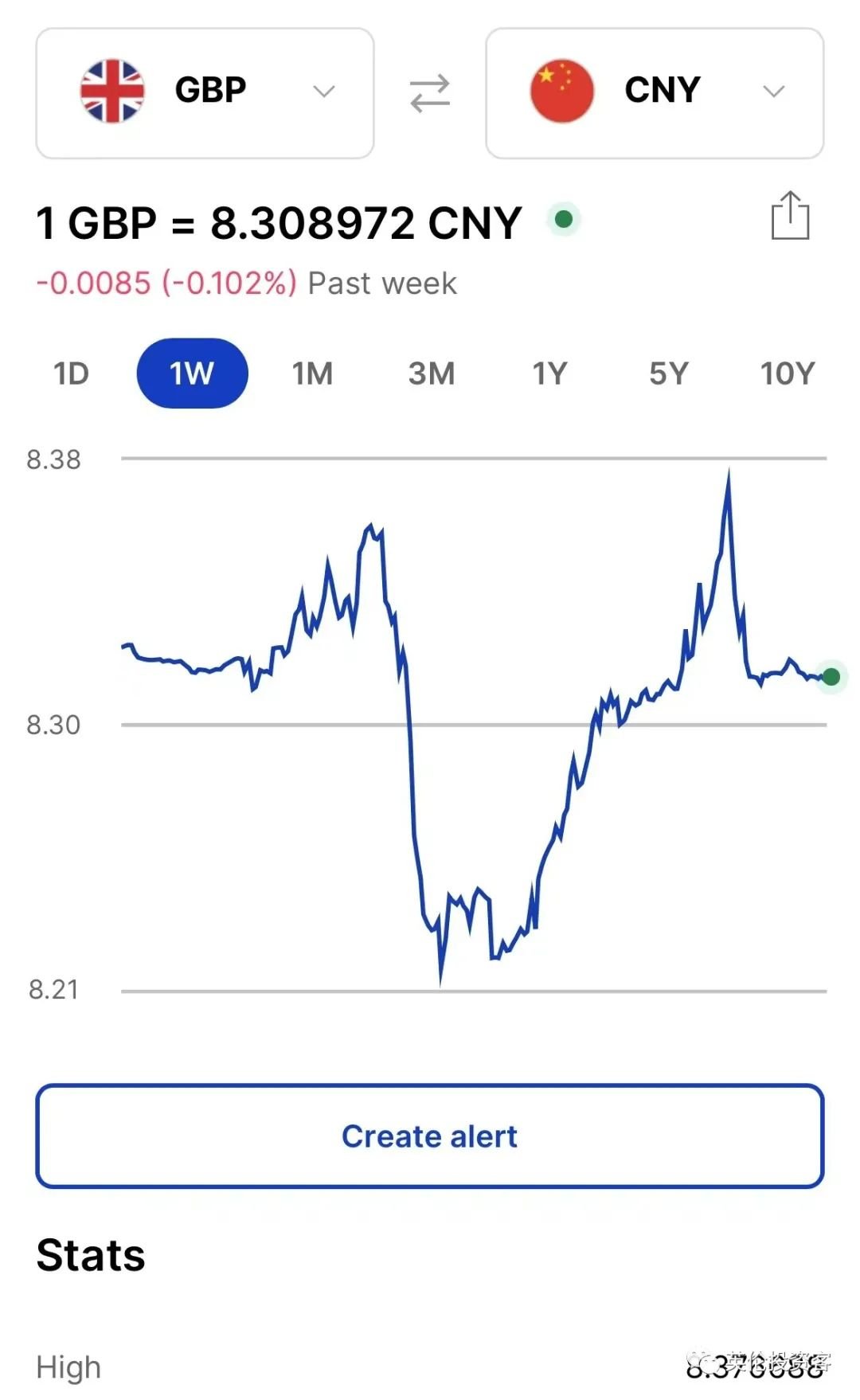Display the 10Y chart range

pyautogui.click(x=788, y=373)
